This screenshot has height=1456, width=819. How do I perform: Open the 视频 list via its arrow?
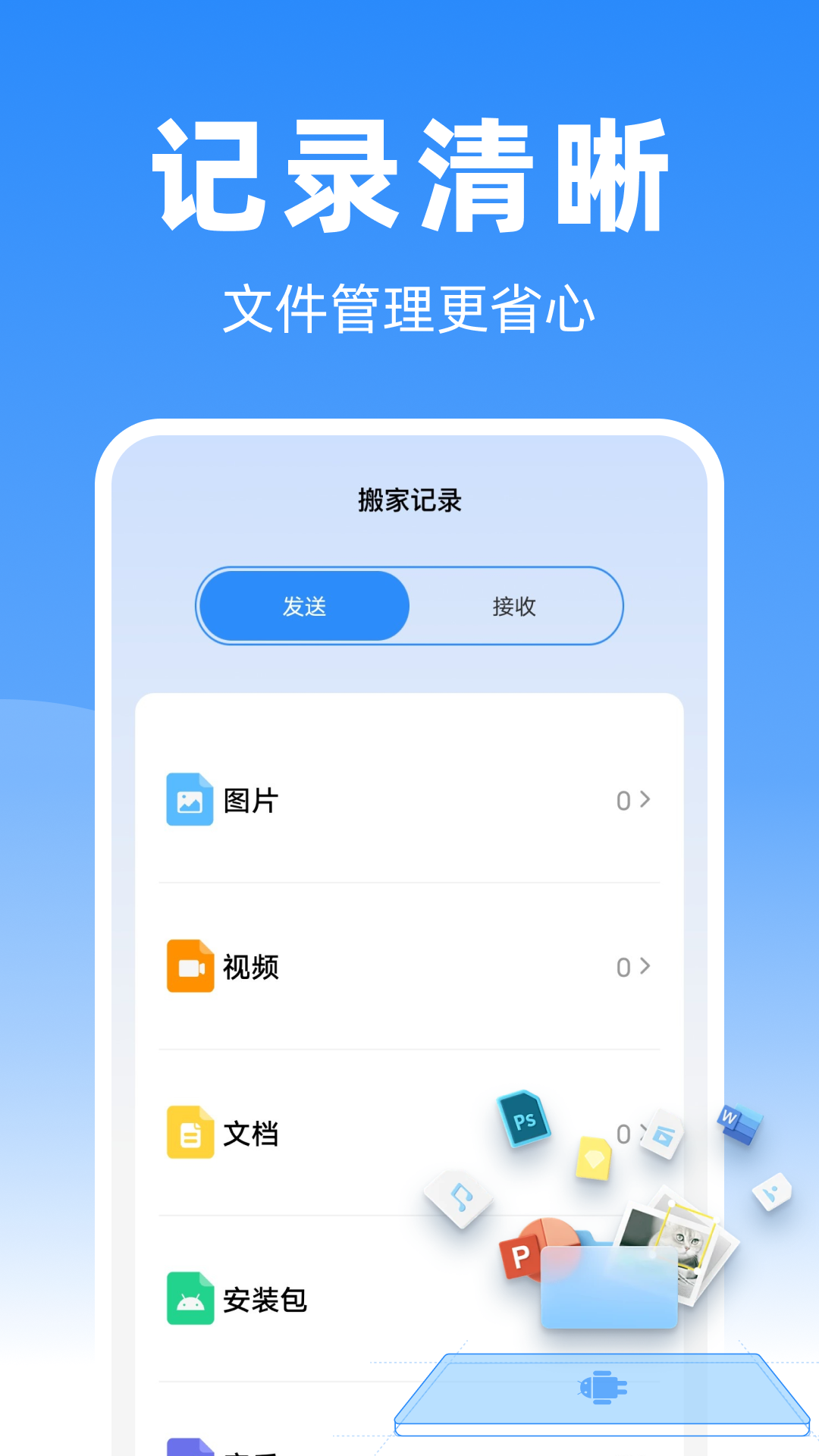point(645,966)
